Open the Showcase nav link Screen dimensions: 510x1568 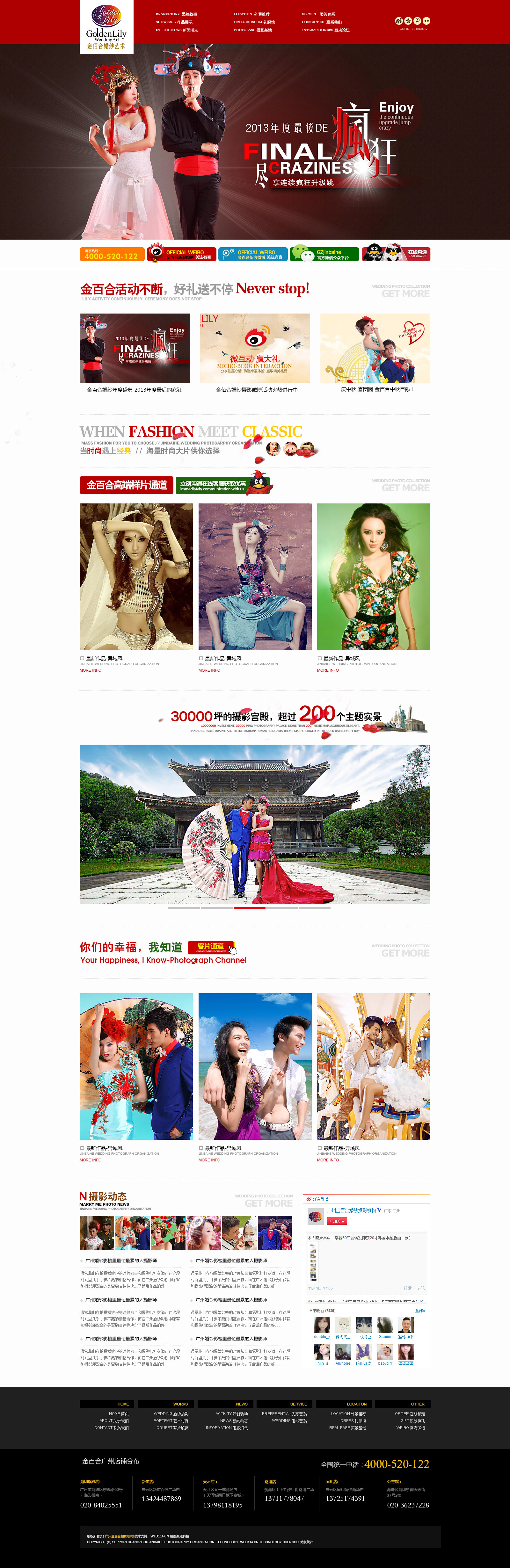click(173, 22)
